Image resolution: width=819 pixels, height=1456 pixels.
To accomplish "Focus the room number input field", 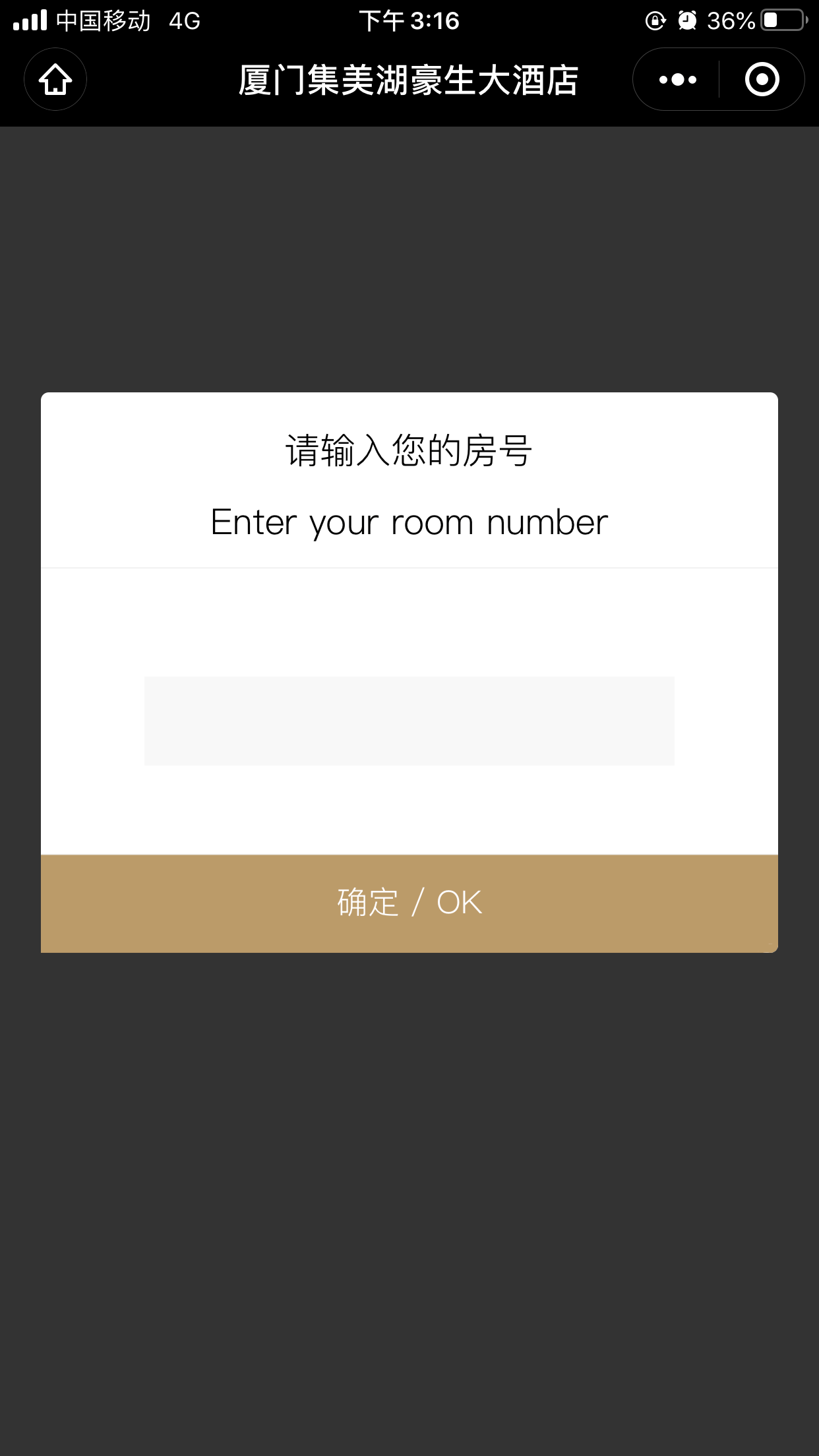I will [x=409, y=721].
